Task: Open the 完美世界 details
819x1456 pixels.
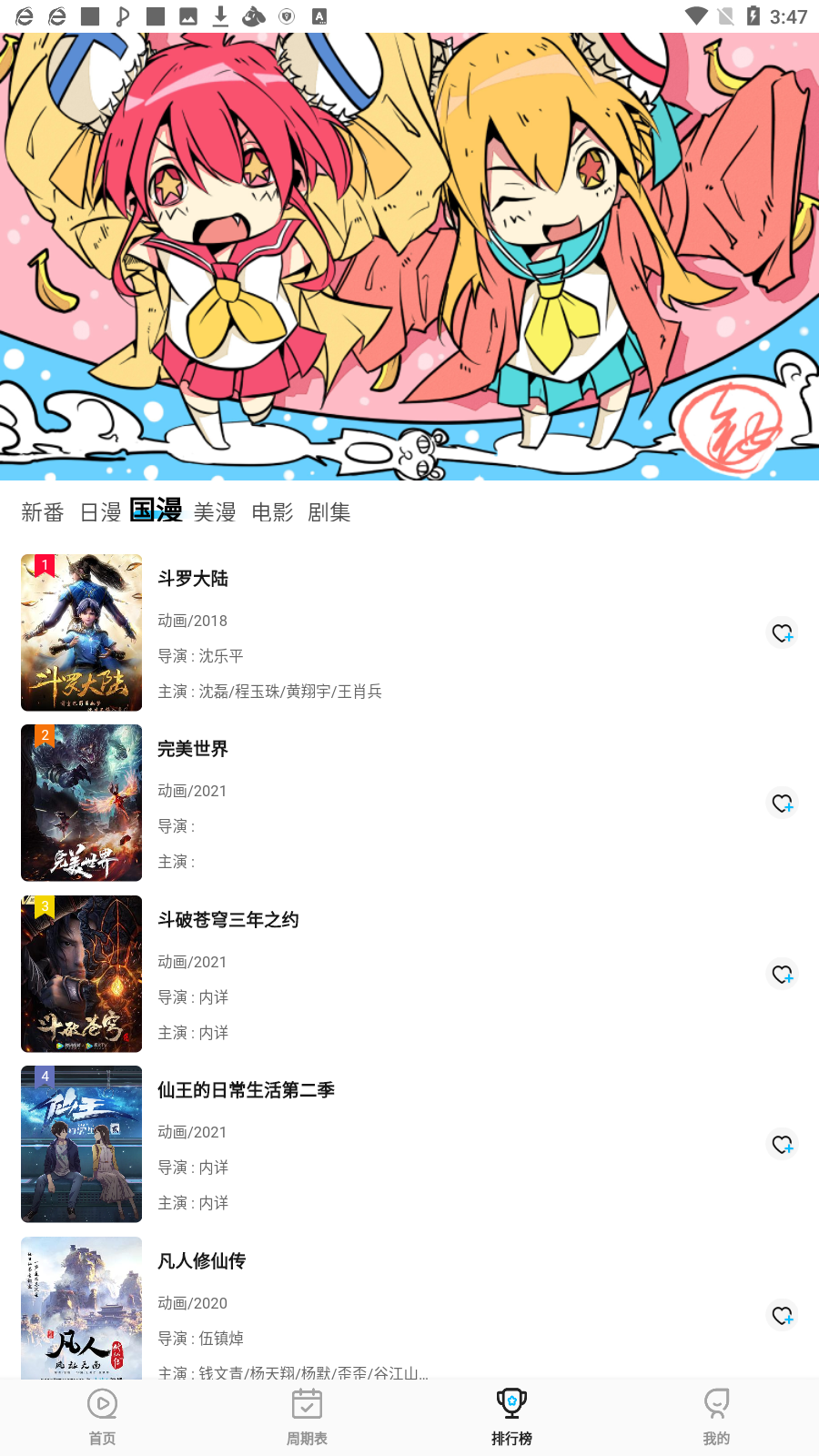Action: pyautogui.click(x=193, y=749)
